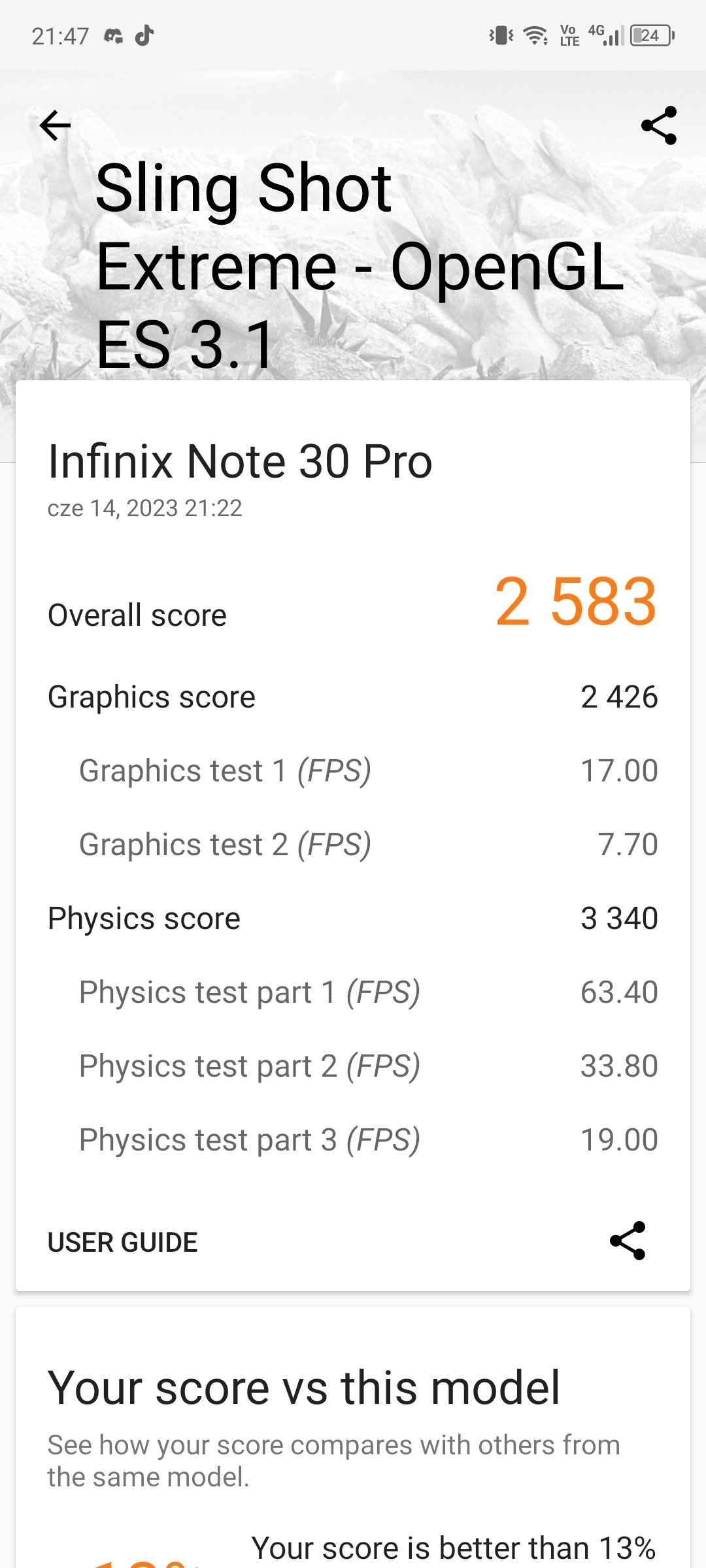Share the result from the header icon

click(x=659, y=125)
